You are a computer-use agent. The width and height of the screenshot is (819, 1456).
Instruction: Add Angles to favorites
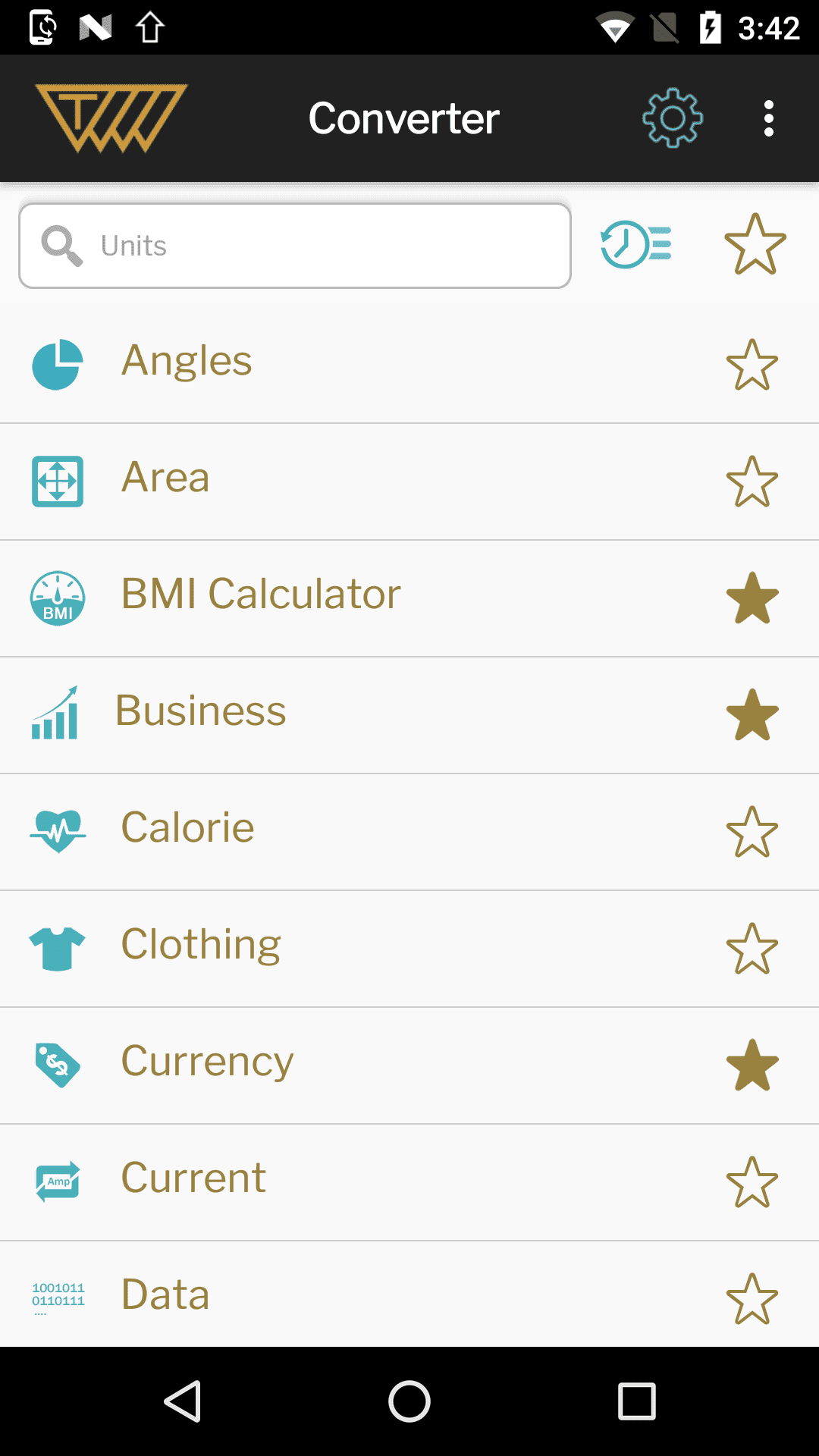(752, 365)
